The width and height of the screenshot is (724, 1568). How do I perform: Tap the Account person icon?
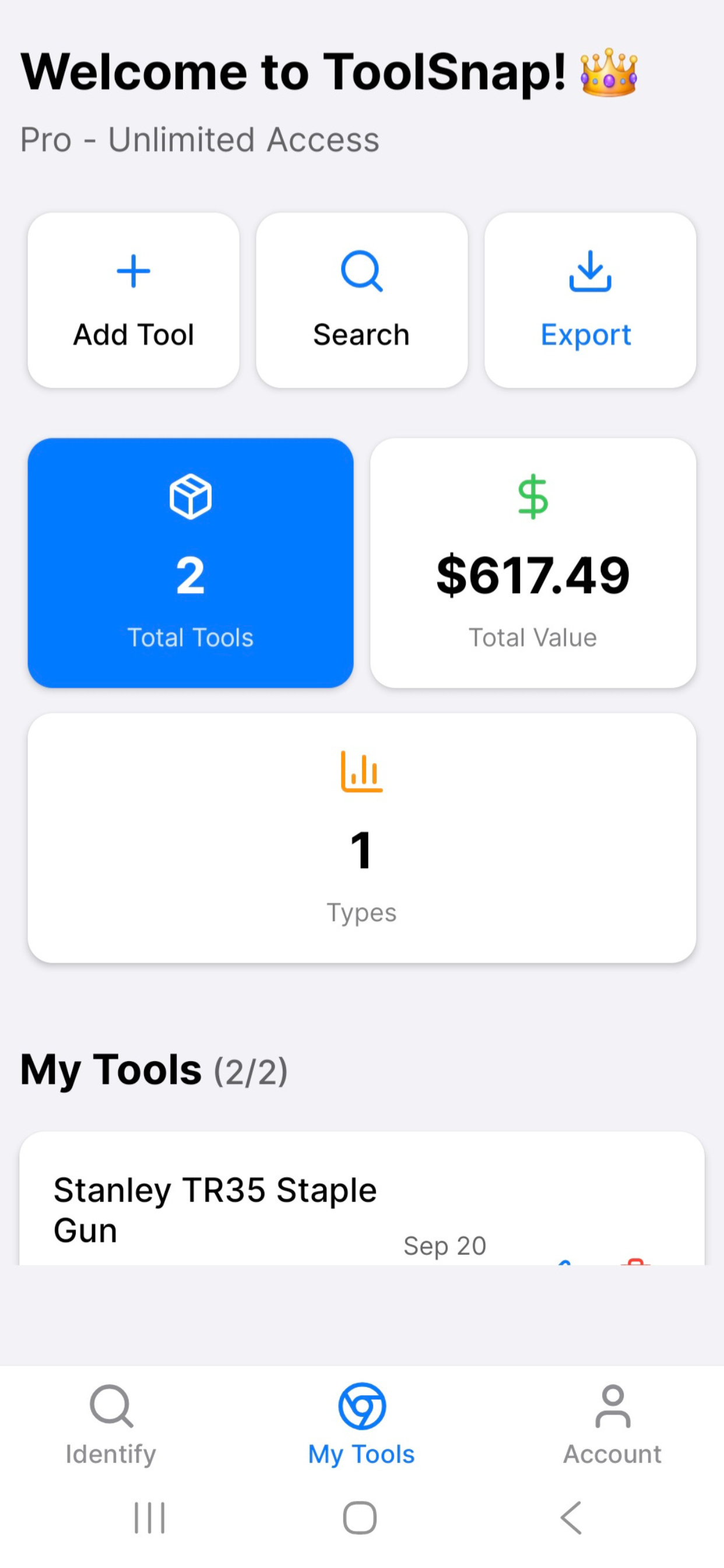610,1406
